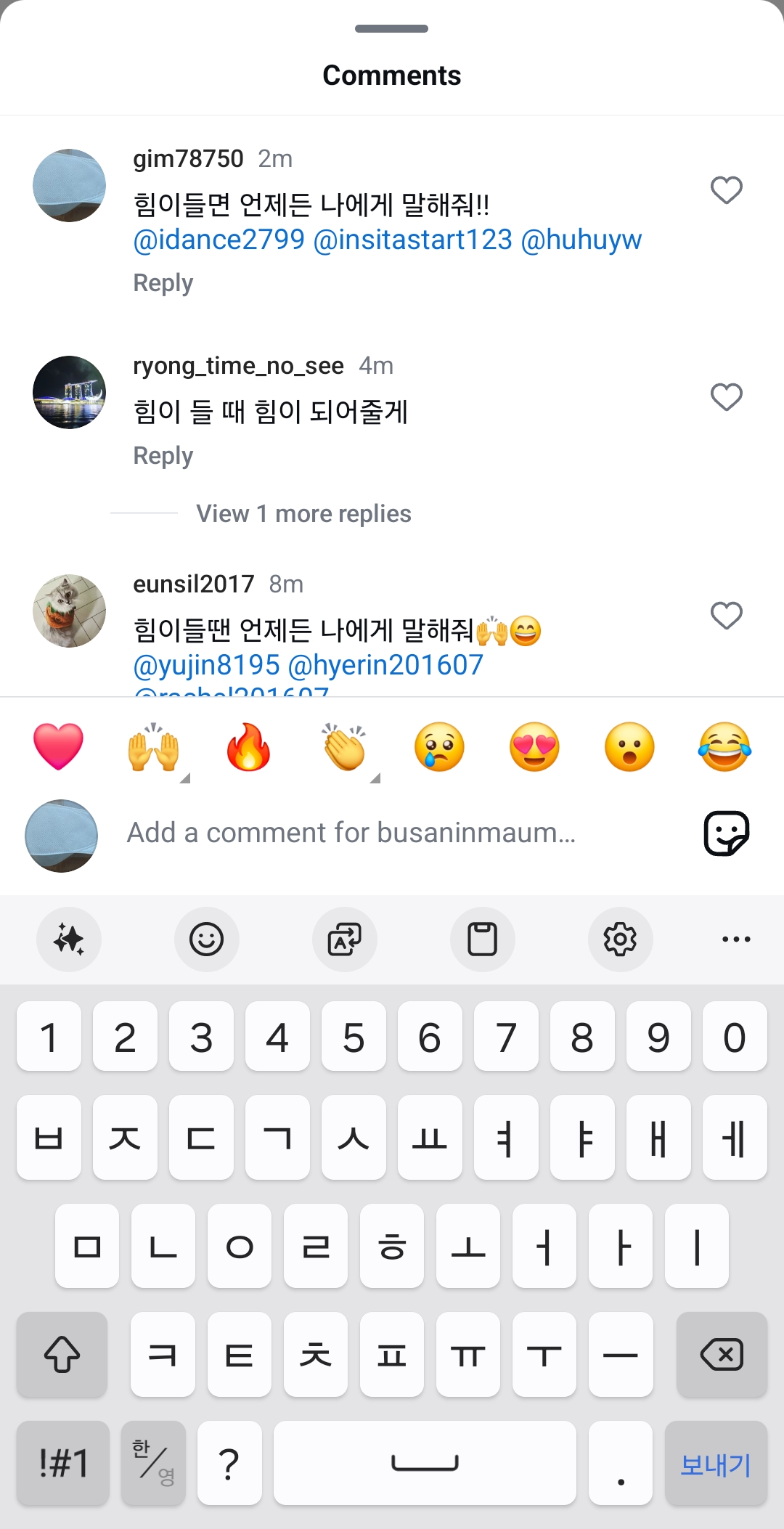Add the laughing tears quick emoji
The image size is (784, 1529).
coord(724,747)
